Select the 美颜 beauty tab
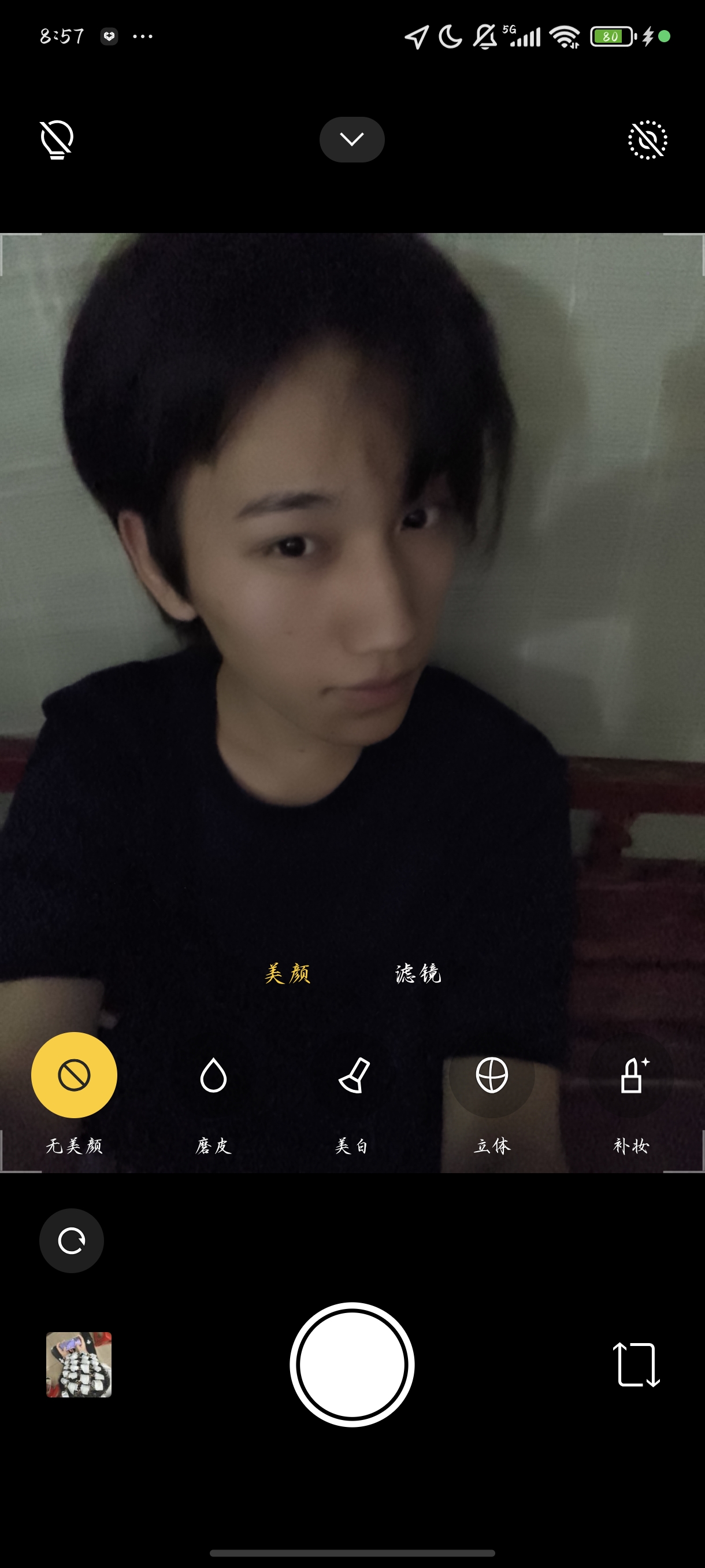The width and height of the screenshot is (705, 1568). [288, 974]
